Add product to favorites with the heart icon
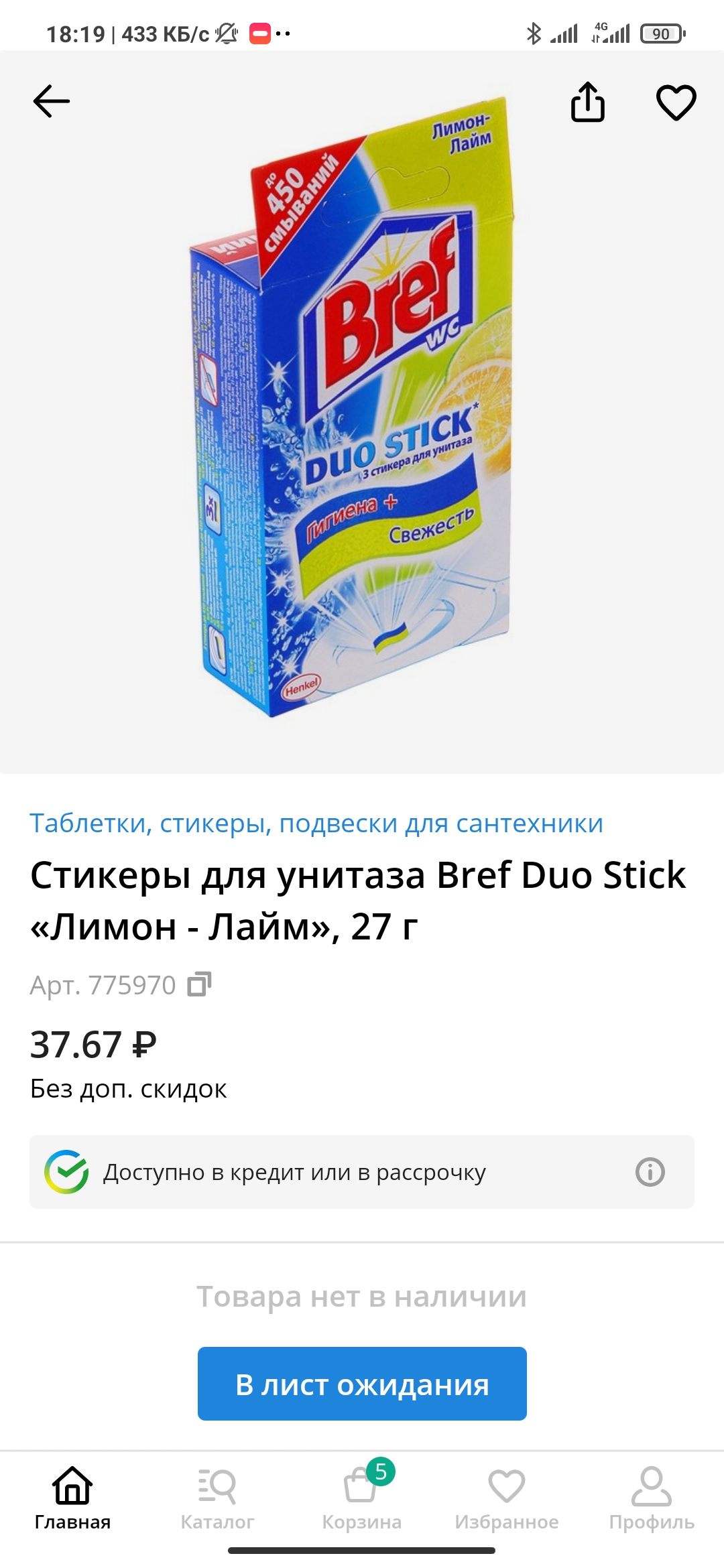 pos(676,102)
